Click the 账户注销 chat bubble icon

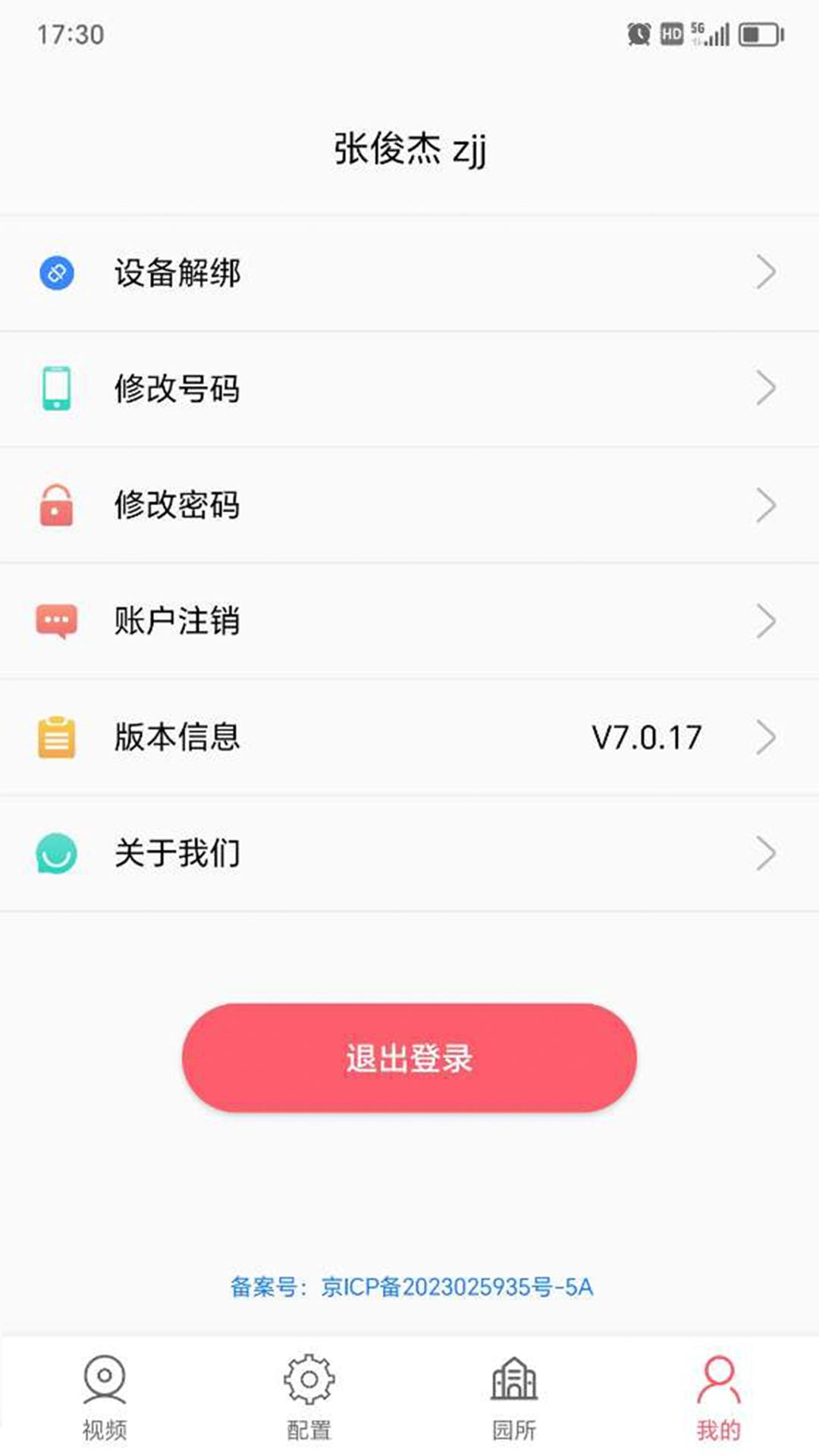tap(56, 621)
